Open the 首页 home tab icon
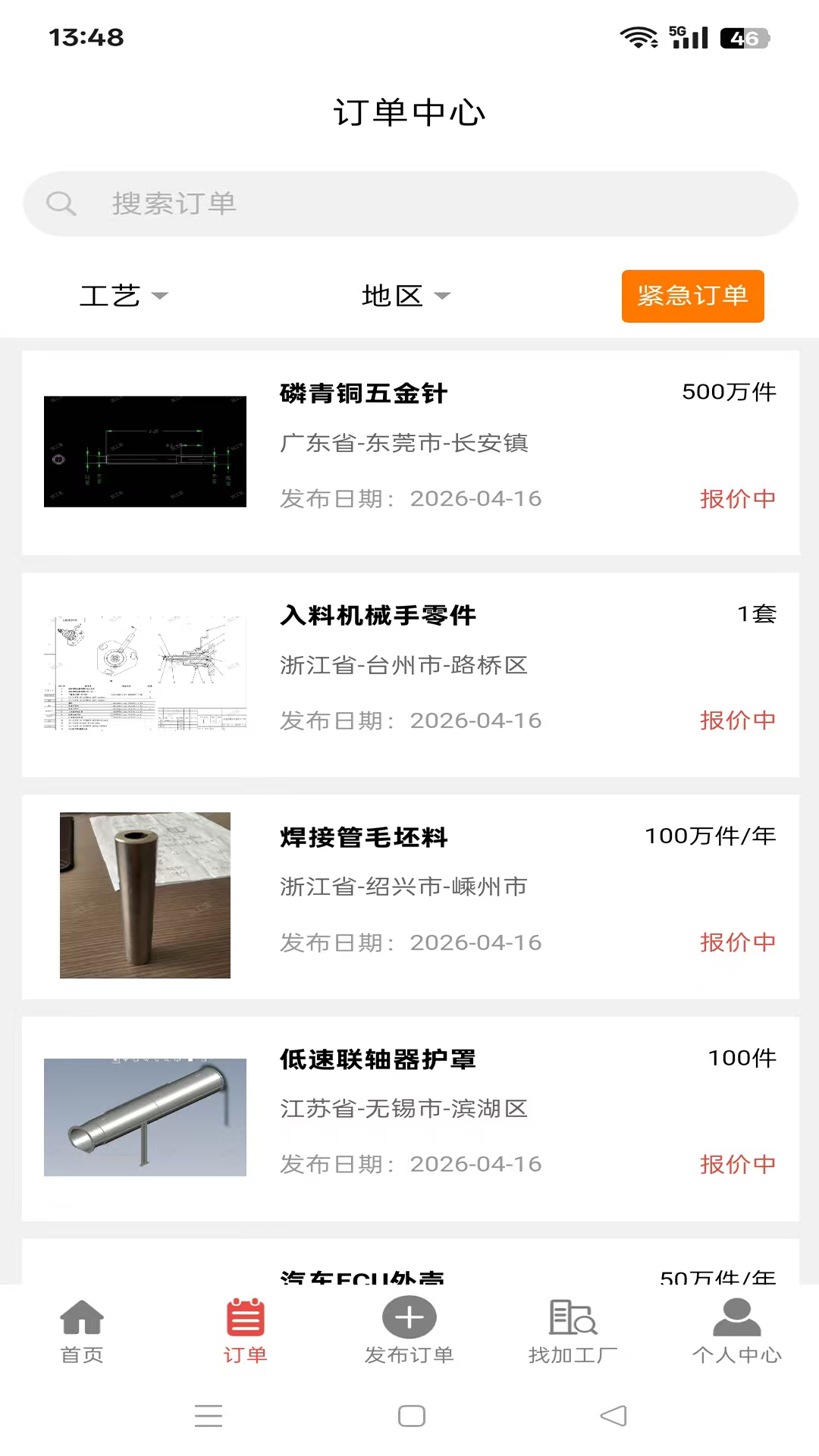The height and width of the screenshot is (1456, 819). click(x=81, y=1318)
